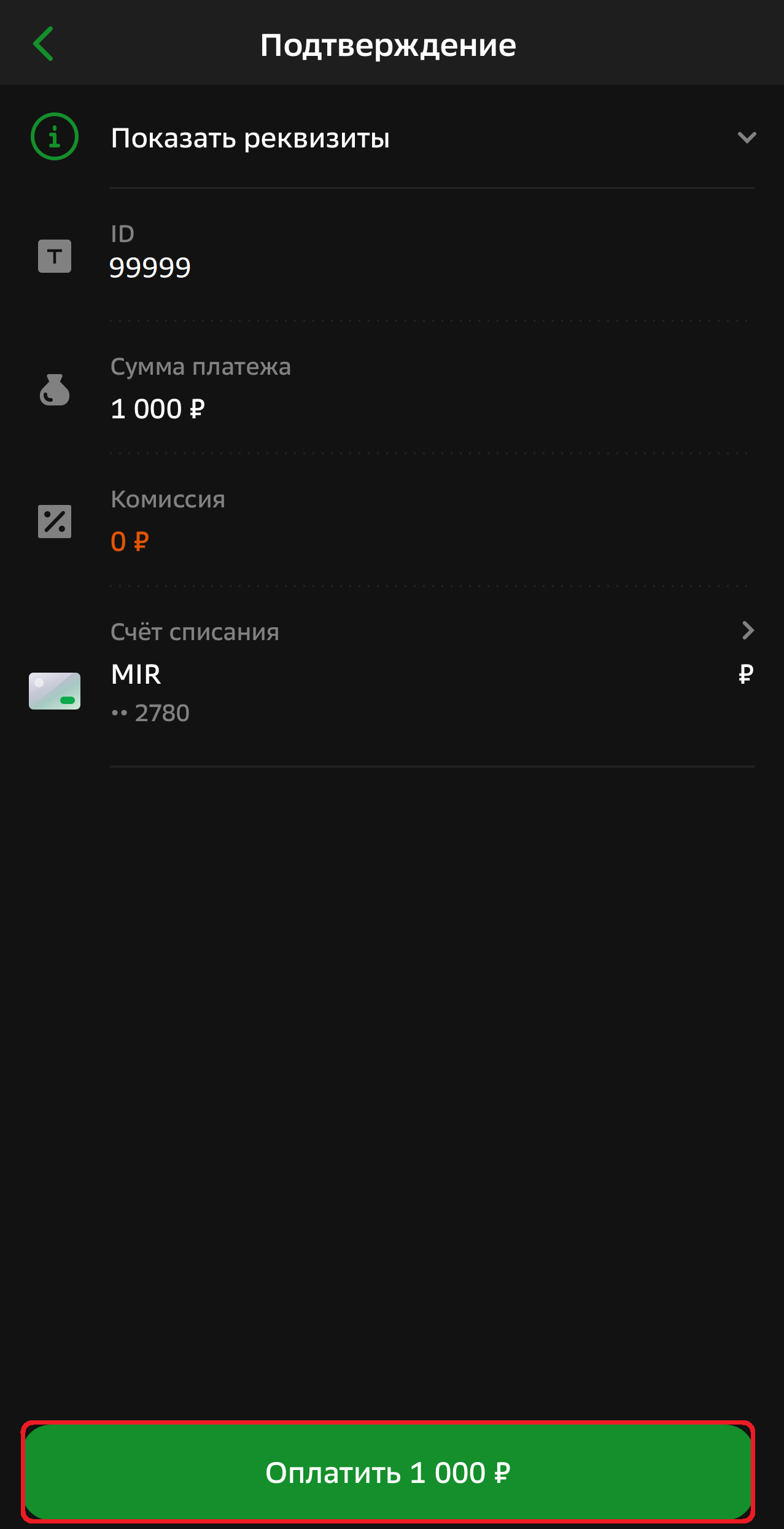
Task: Click the ID value 99999
Action: coord(150,267)
